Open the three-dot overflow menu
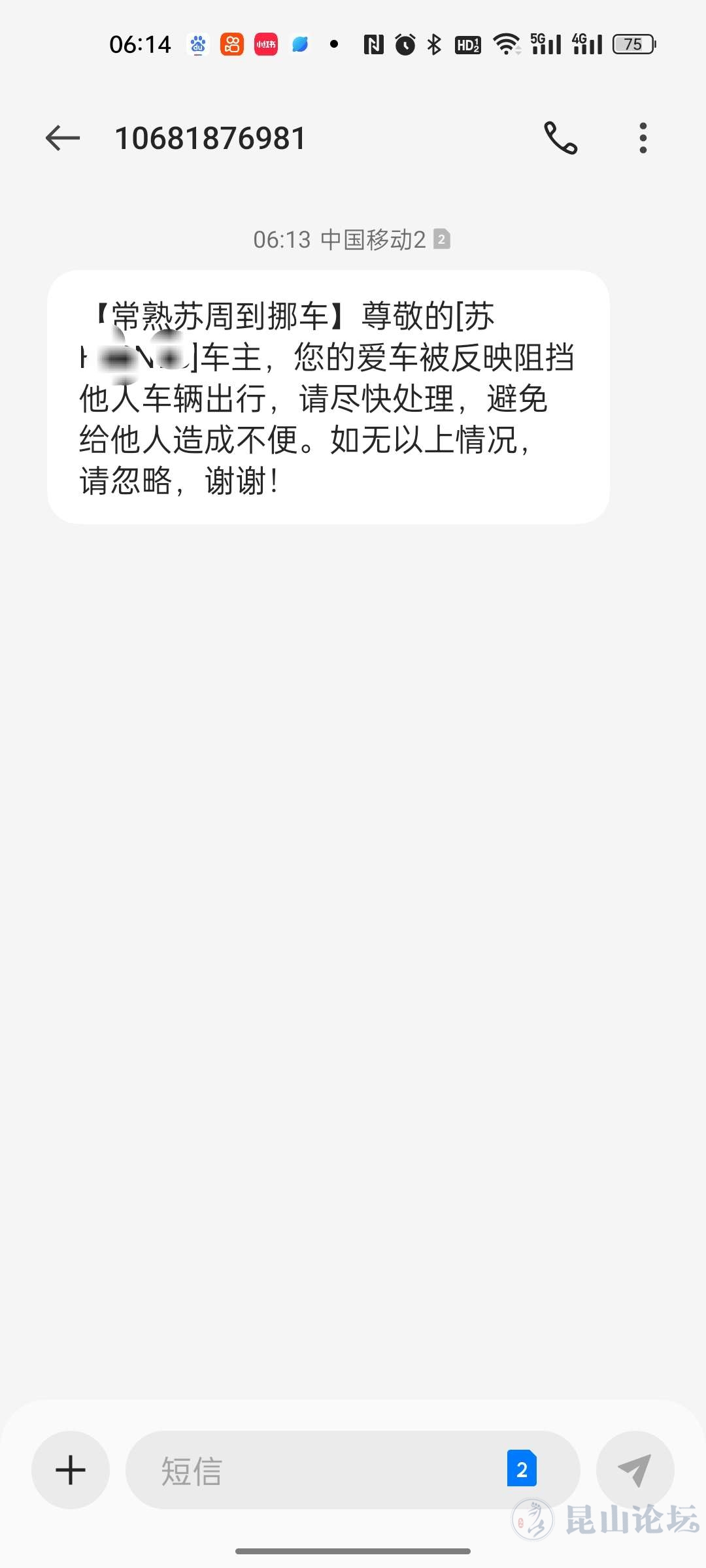This screenshot has width=706, height=1568. [643, 138]
